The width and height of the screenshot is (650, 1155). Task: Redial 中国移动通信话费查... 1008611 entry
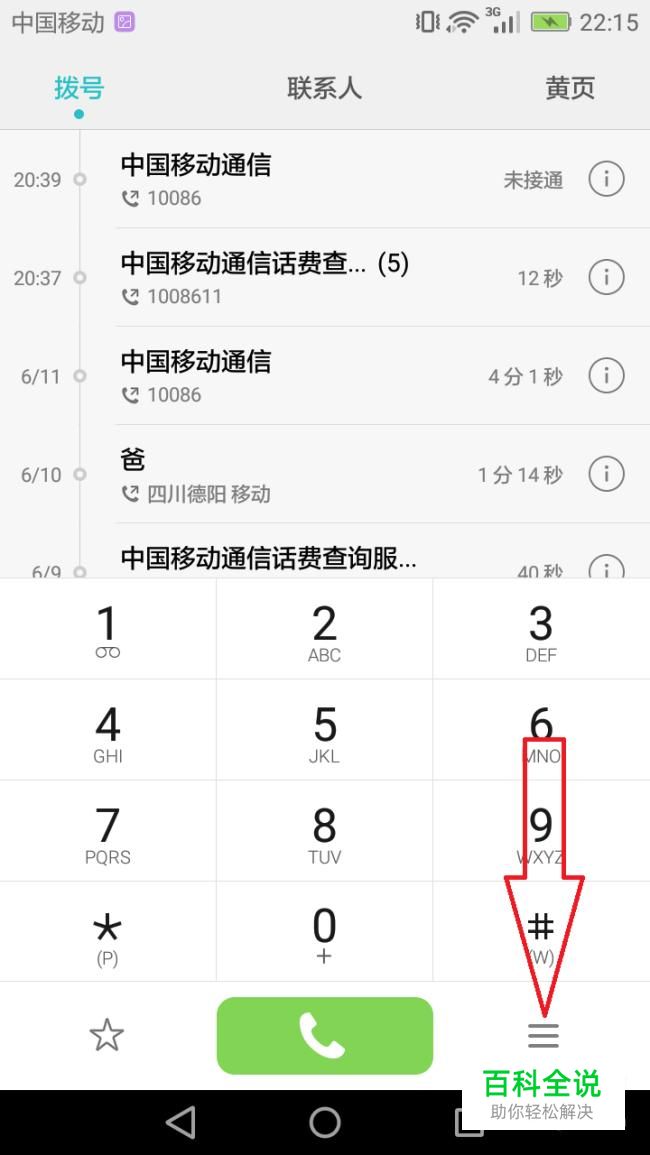coord(300,277)
